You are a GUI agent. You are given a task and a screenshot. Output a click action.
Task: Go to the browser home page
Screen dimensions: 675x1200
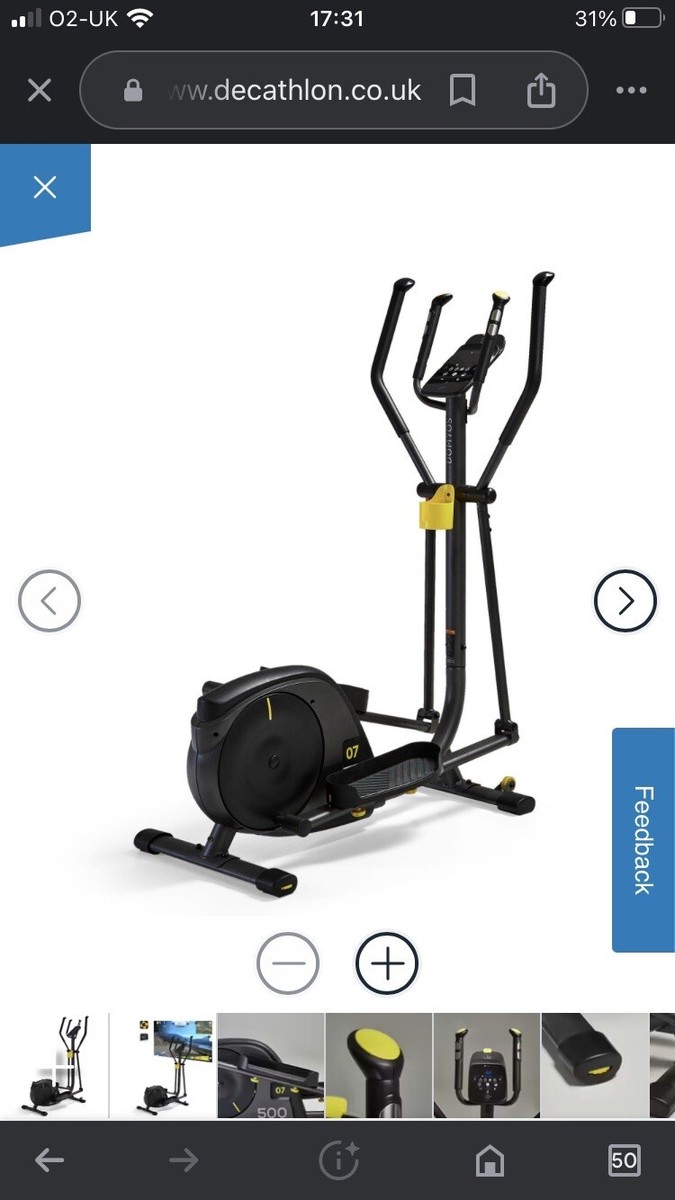tap(489, 1160)
